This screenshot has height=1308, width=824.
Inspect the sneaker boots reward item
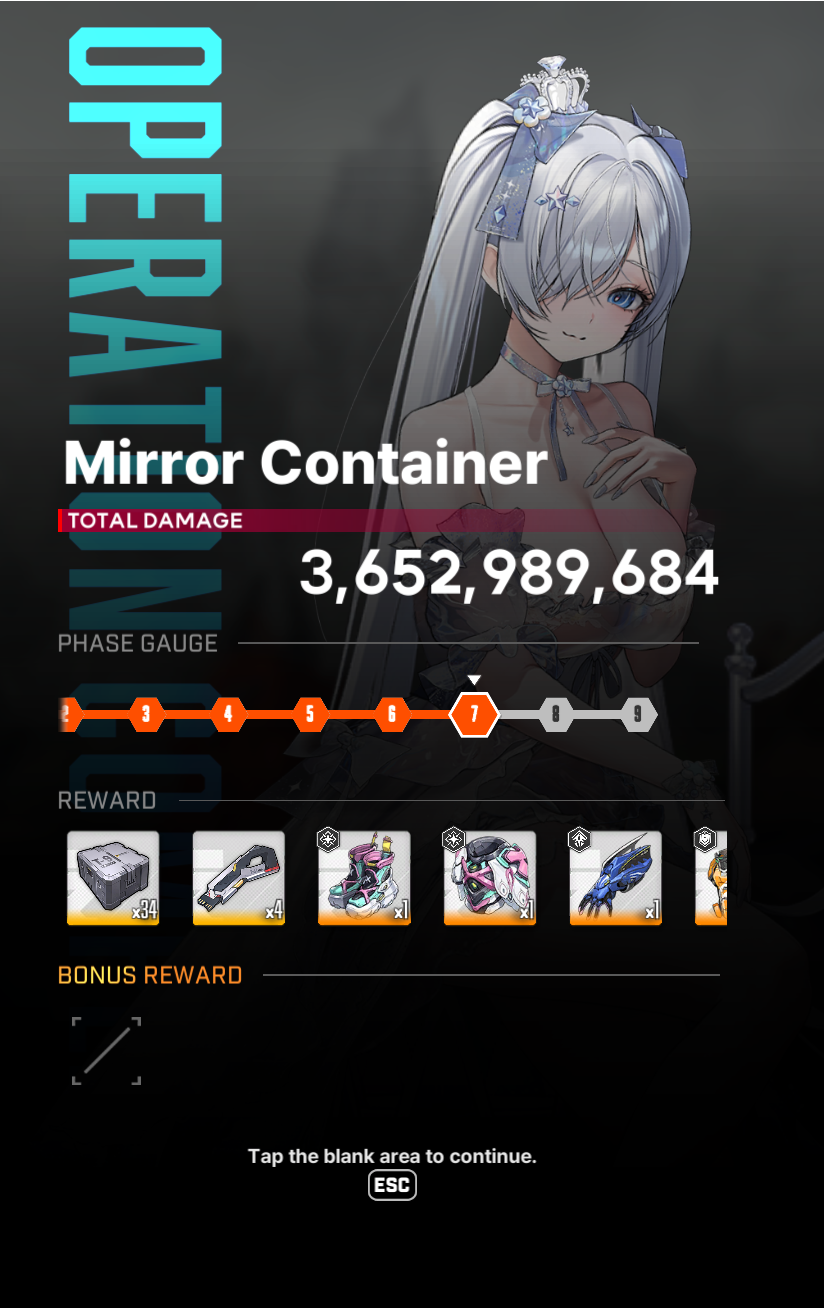tap(364, 878)
